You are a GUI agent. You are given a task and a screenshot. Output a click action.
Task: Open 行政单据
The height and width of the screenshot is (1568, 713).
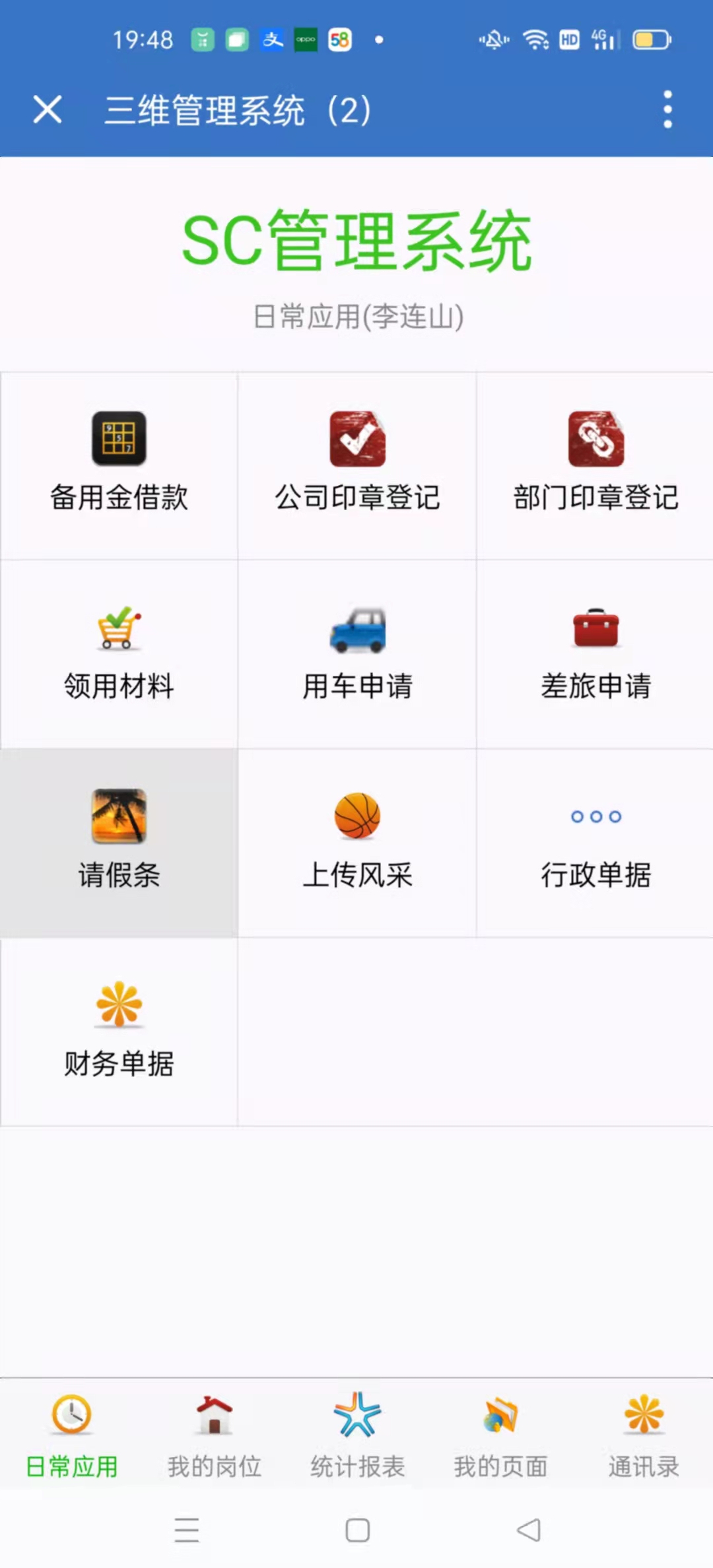pyautogui.click(x=595, y=843)
